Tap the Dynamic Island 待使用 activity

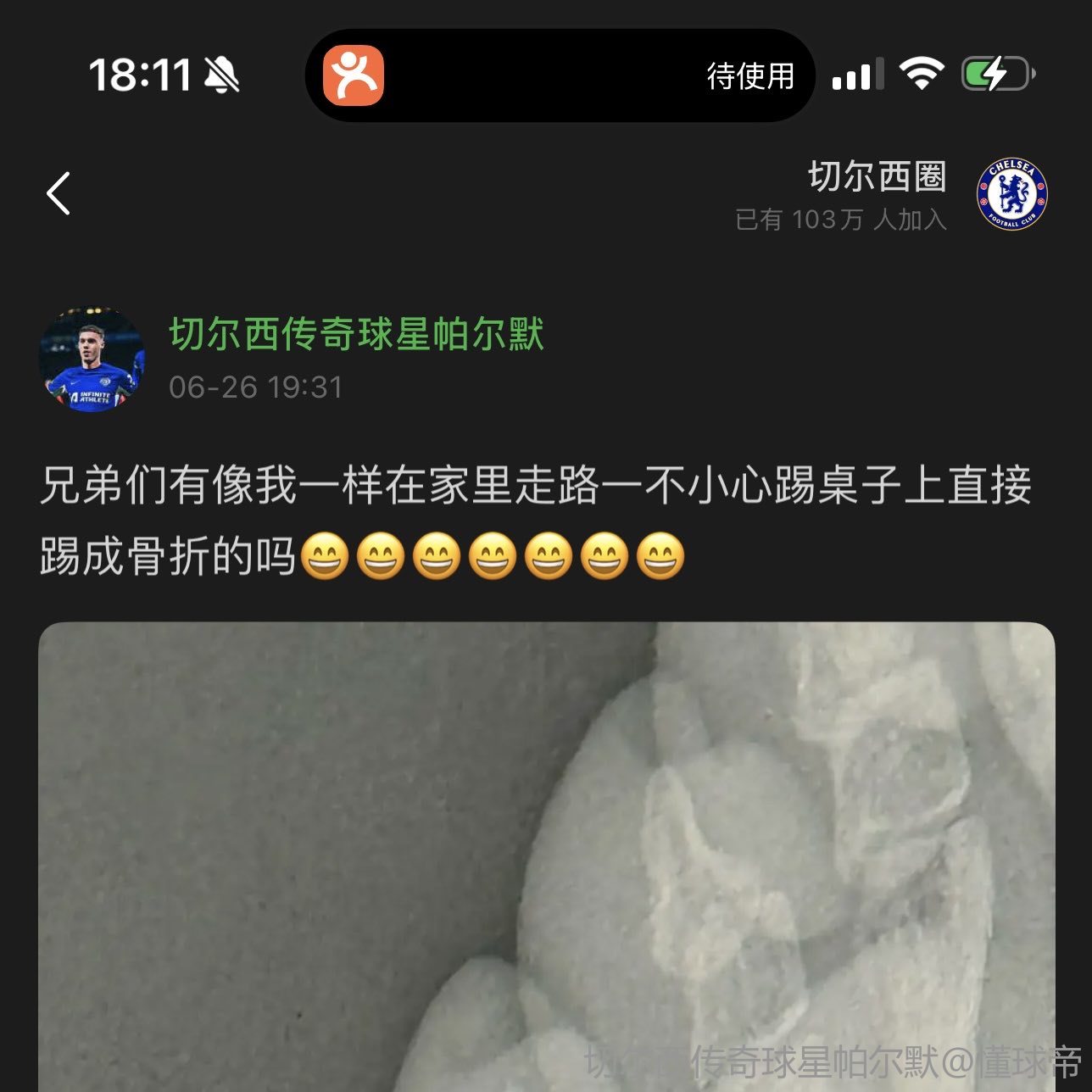click(x=560, y=75)
